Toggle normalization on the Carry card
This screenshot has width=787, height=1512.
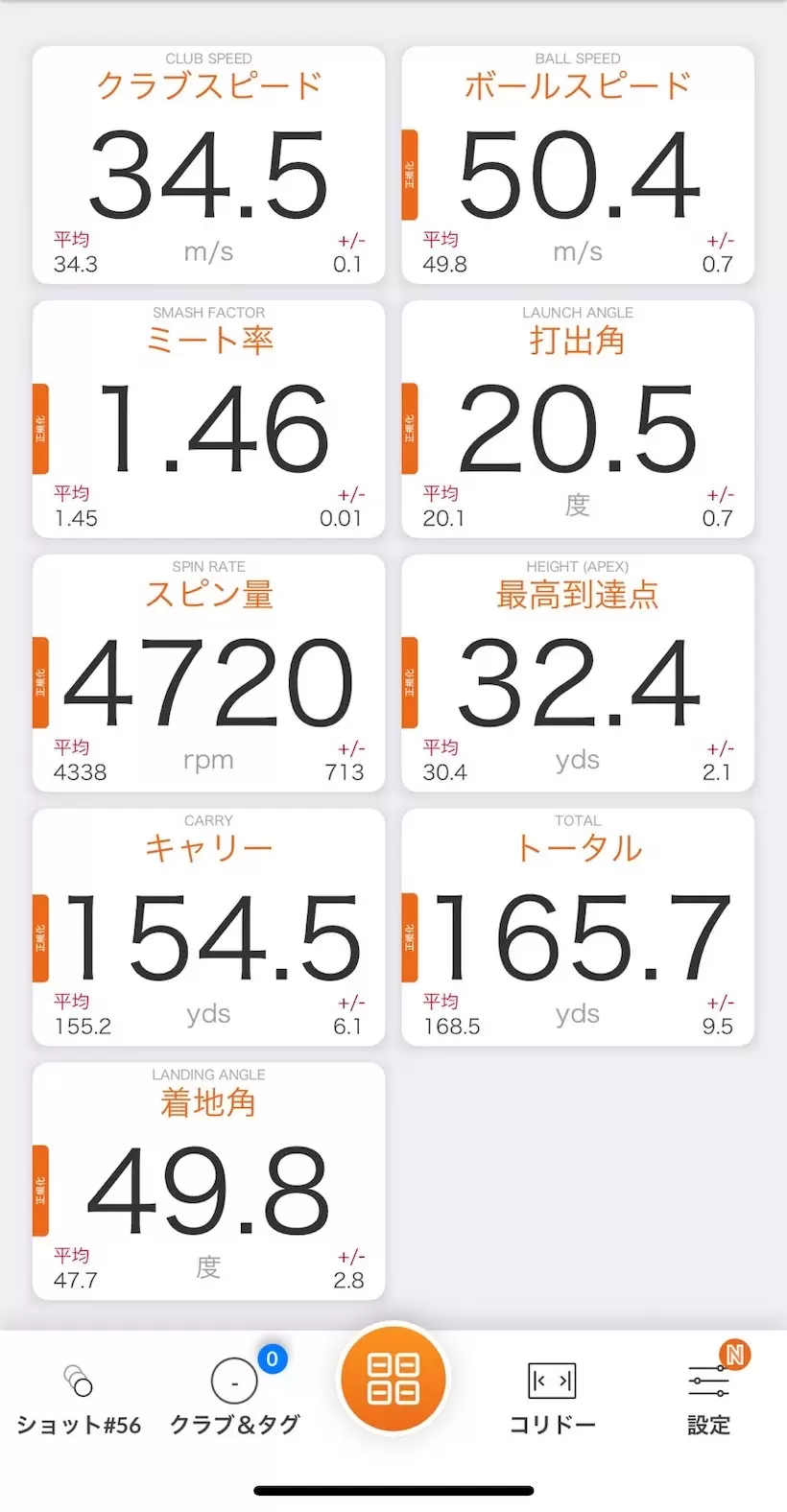tap(38, 935)
